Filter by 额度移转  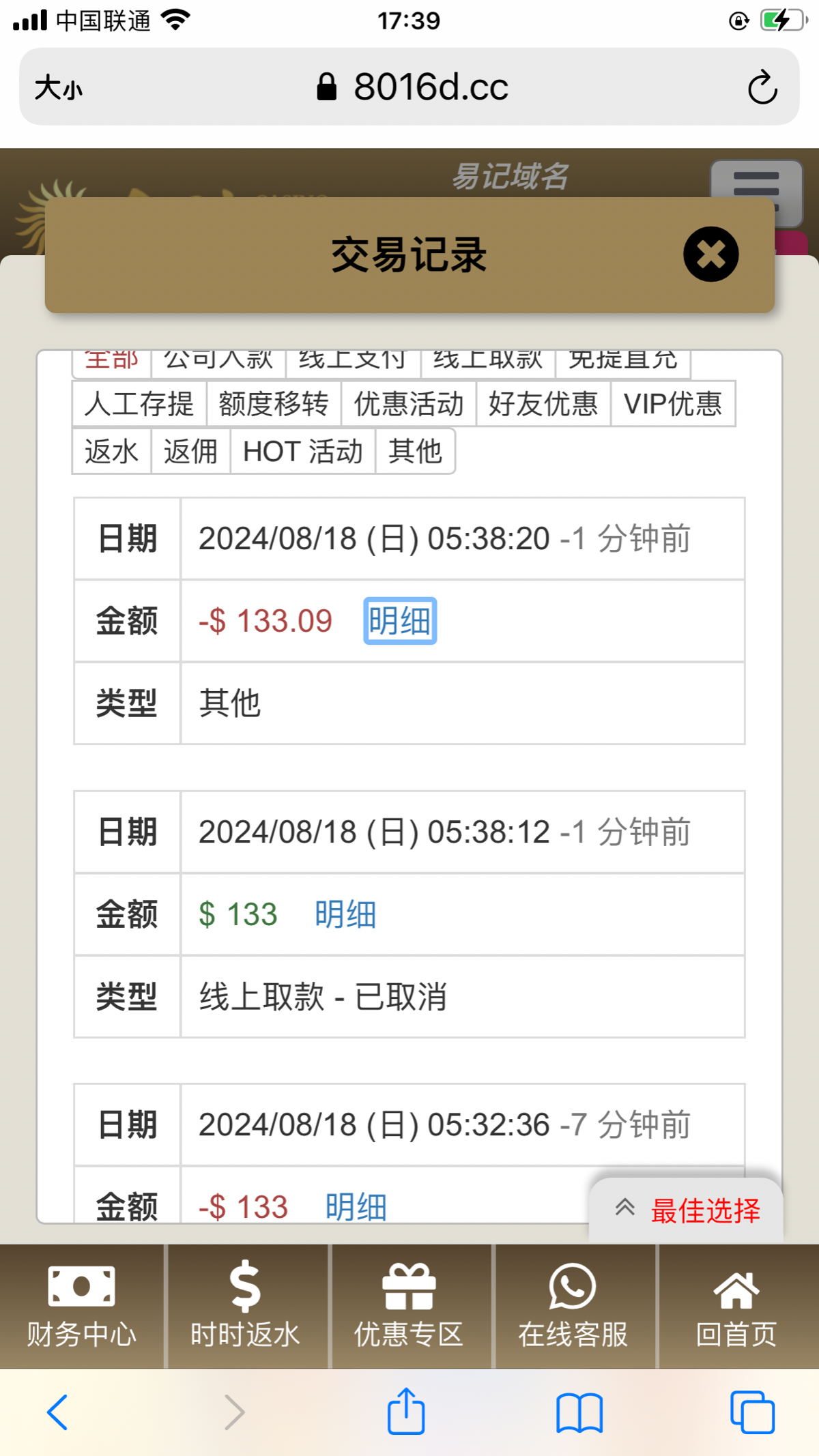click(x=273, y=404)
